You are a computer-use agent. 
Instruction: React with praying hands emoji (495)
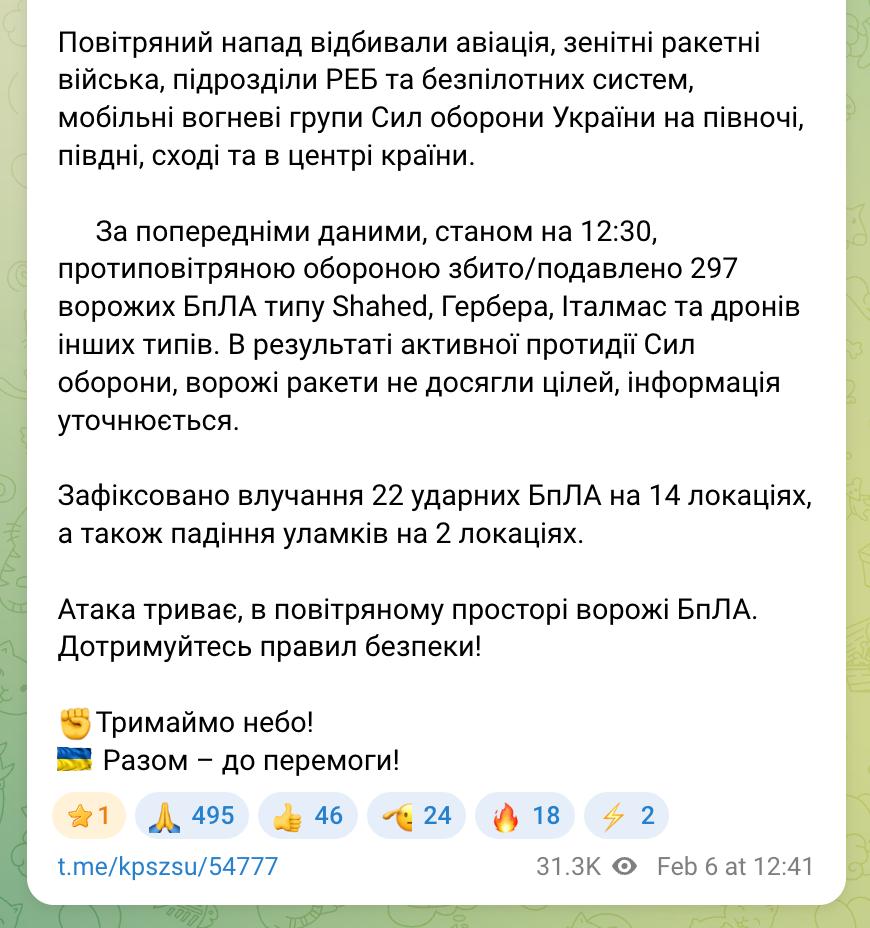(190, 816)
